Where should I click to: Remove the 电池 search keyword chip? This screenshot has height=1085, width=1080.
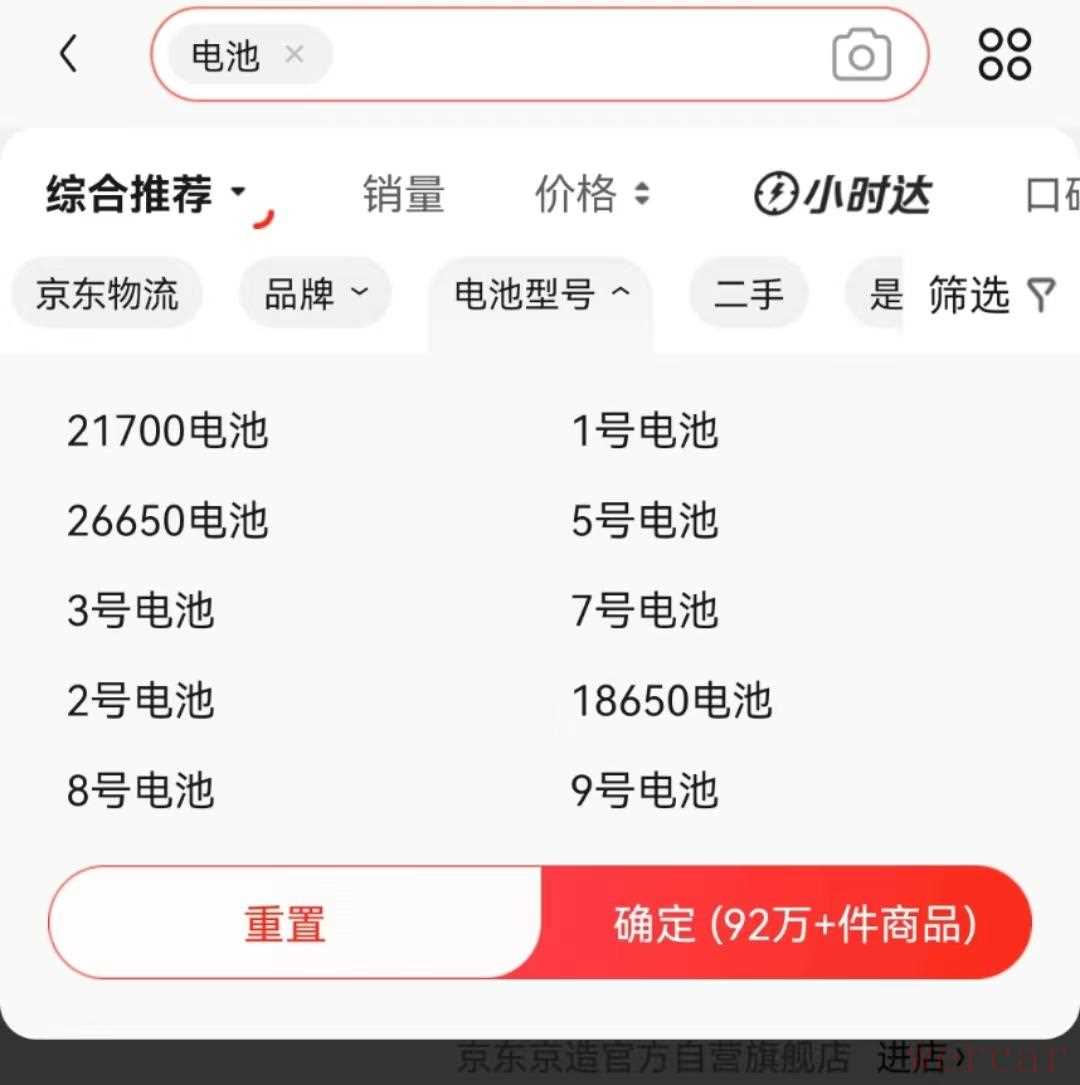click(294, 54)
